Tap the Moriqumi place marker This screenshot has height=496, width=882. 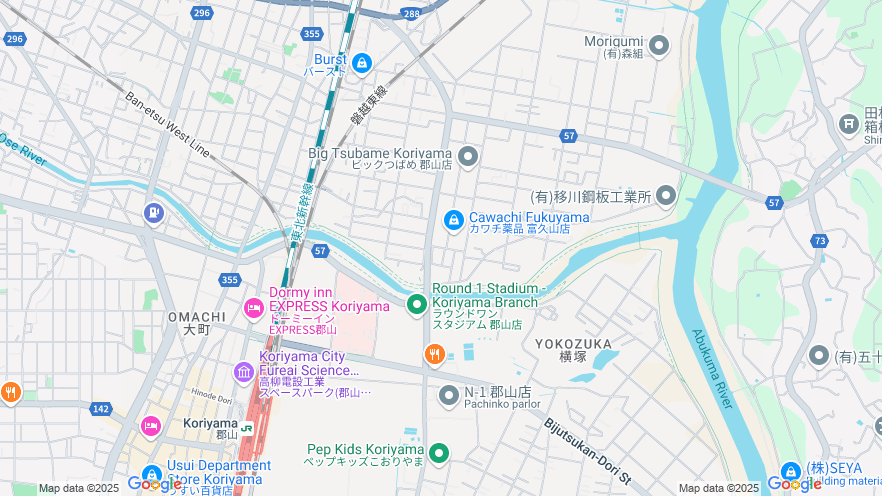pyautogui.click(x=659, y=45)
